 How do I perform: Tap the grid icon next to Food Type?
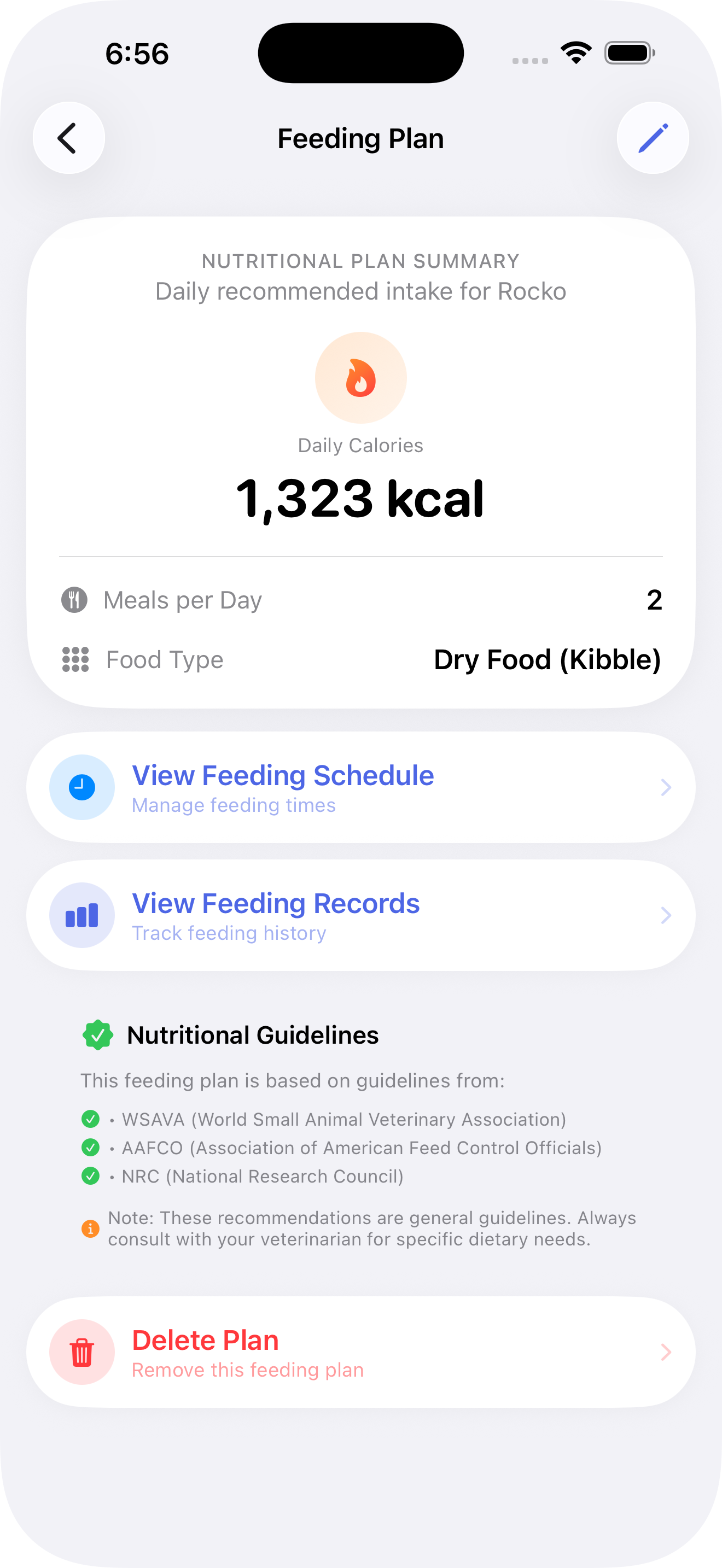pos(75,660)
